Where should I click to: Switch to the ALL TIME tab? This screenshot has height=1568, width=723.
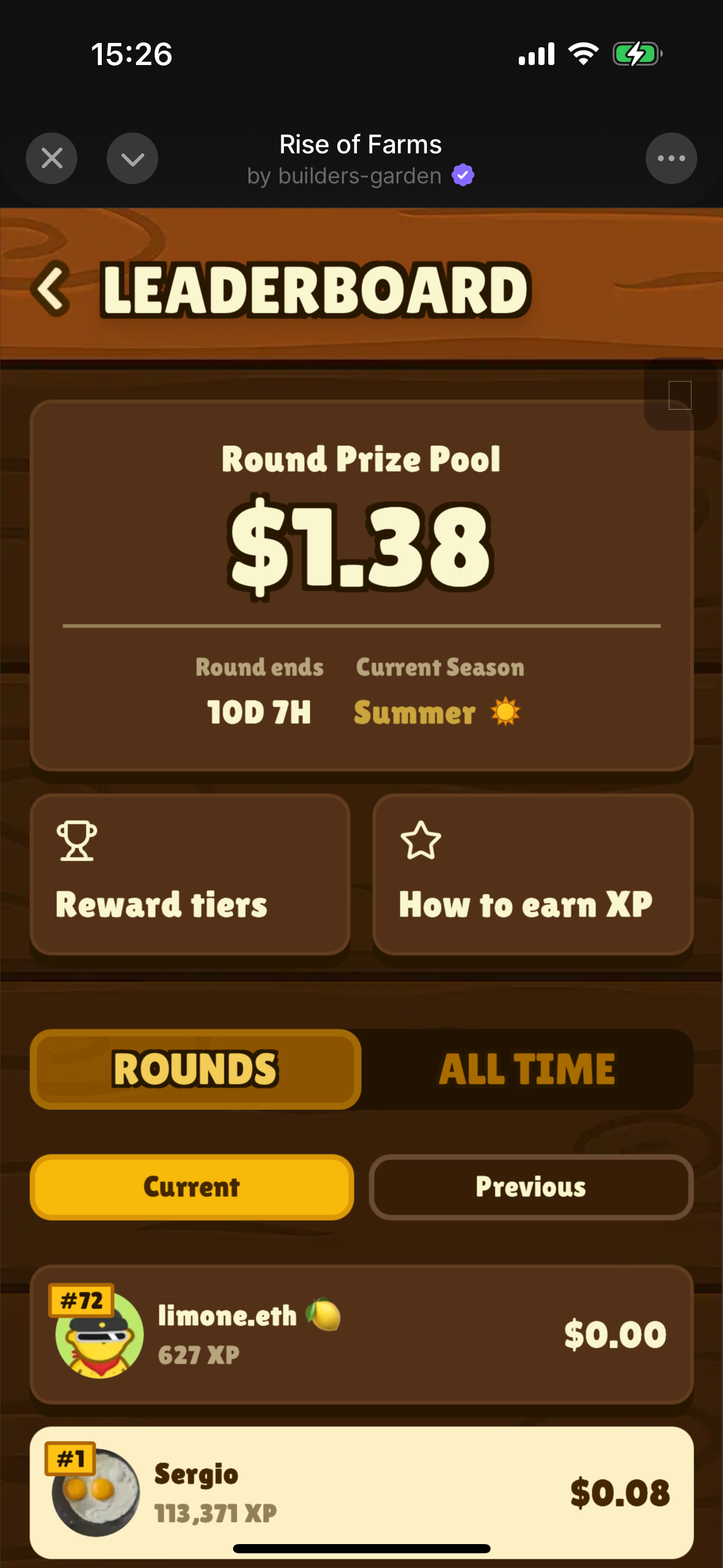(527, 1069)
